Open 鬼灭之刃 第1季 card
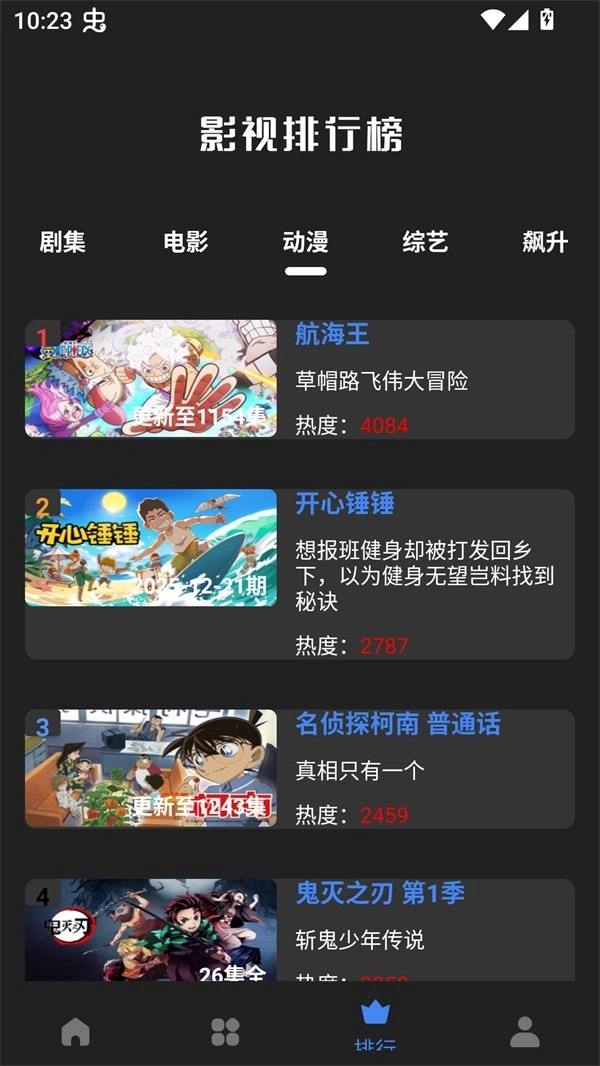 (300, 930)
